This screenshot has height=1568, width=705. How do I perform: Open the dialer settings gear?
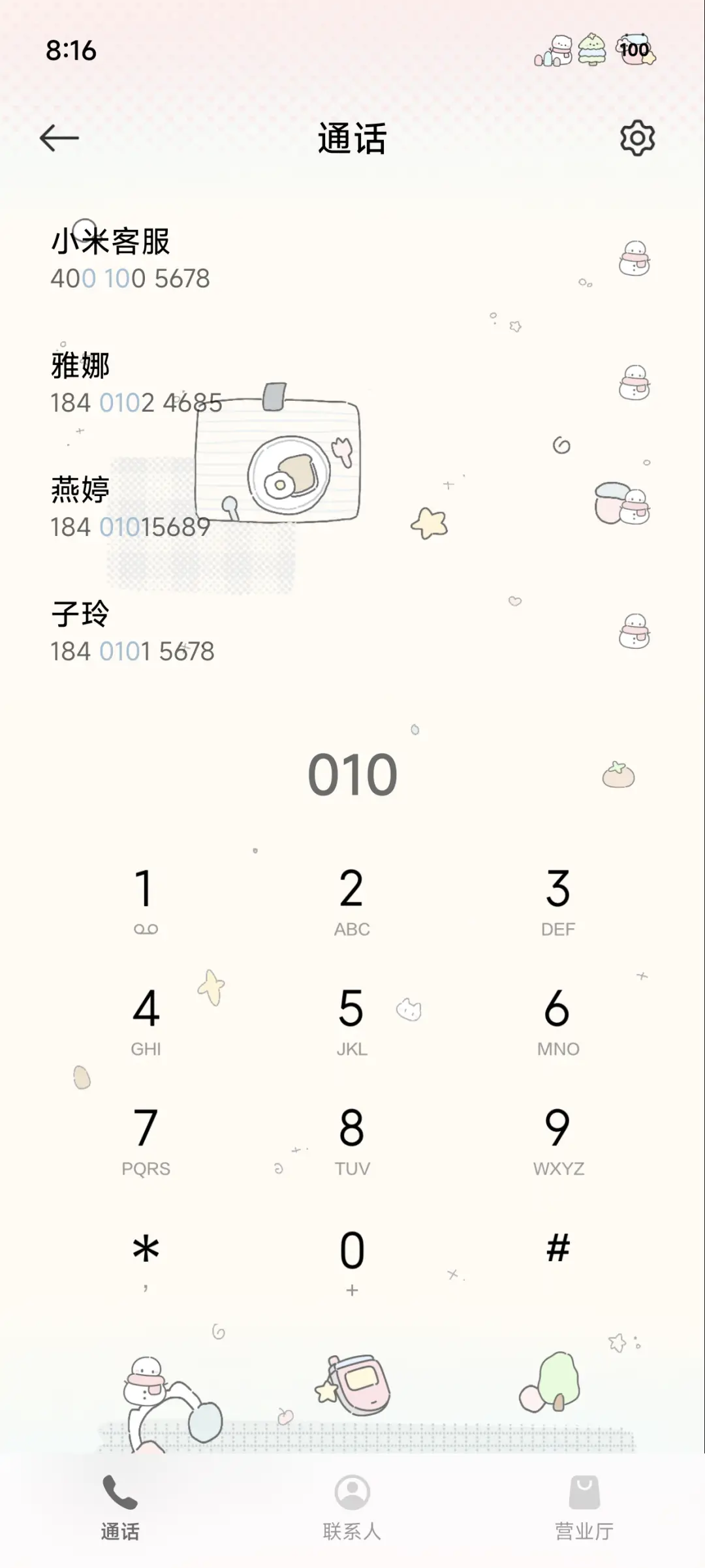pos(637,138)
